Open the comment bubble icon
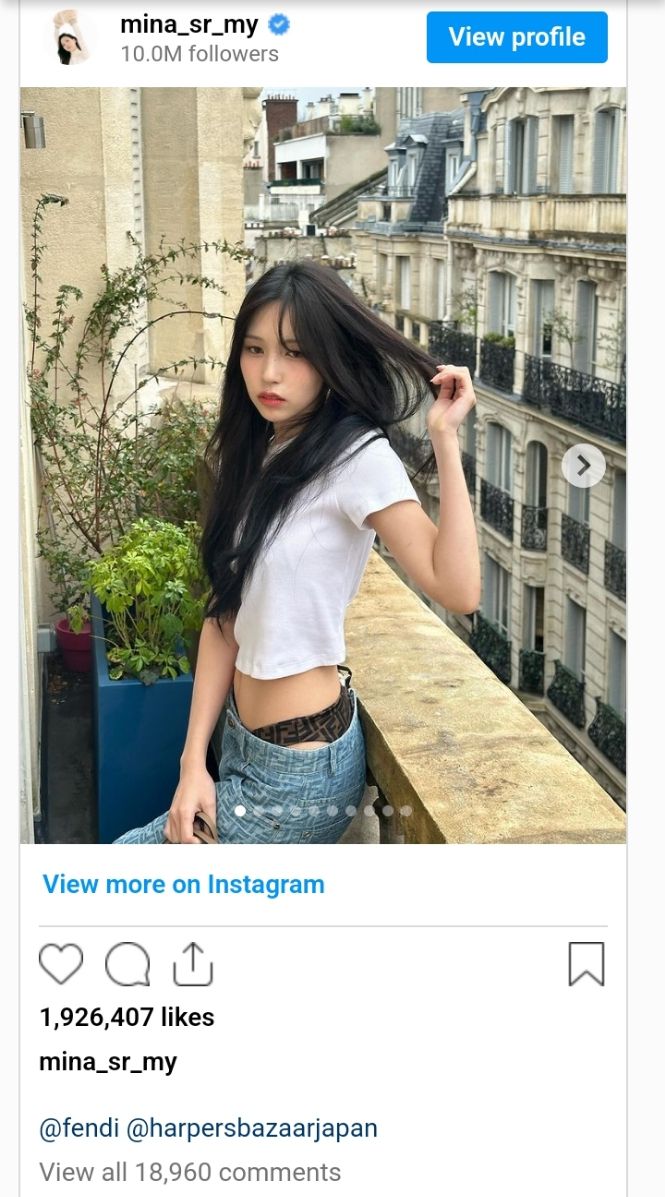The height and width of the screenshot is (1197, 665). point(127,964)
